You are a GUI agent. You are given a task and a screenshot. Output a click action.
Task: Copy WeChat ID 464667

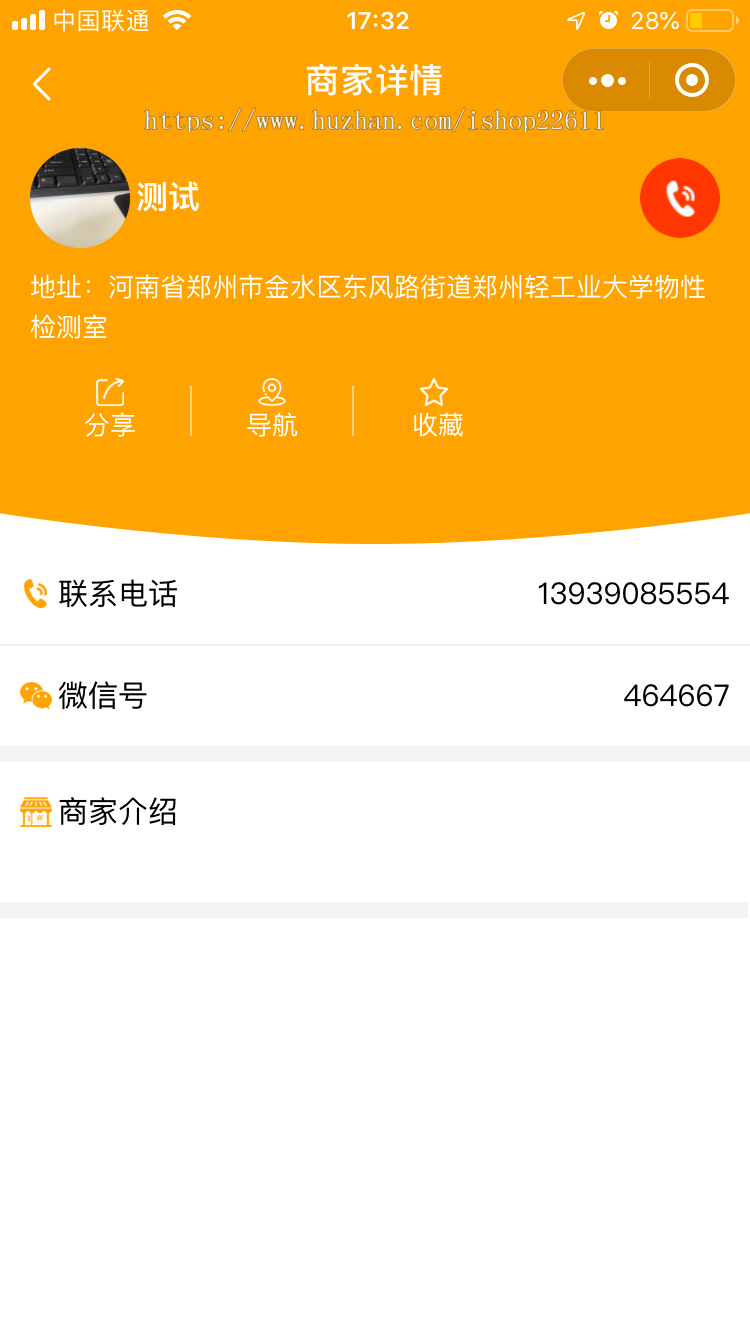tap(677, 695)
